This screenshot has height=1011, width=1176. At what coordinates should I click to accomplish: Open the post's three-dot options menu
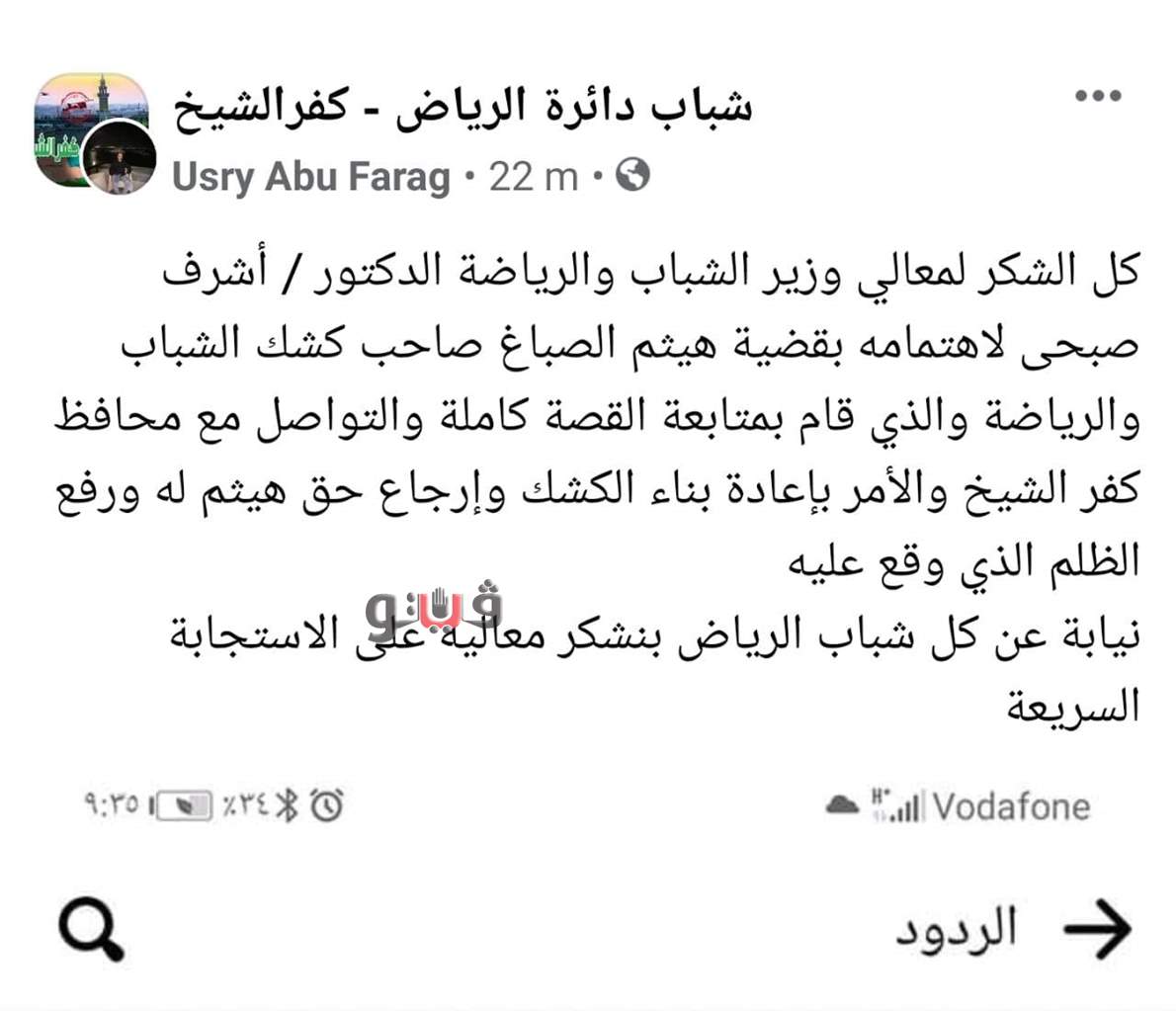click(1098, 96)
